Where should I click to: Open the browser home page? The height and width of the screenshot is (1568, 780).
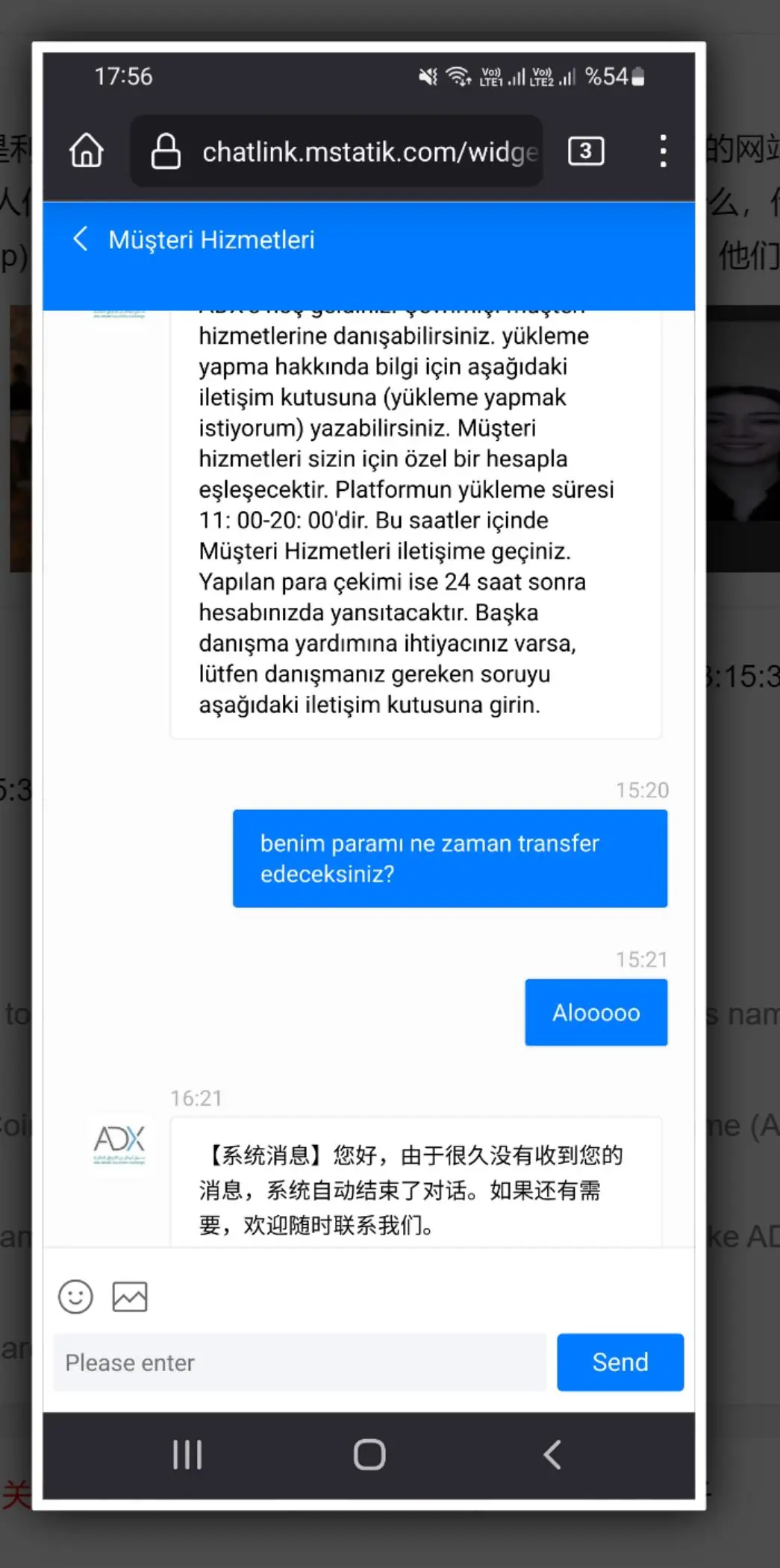coord(87,151)
